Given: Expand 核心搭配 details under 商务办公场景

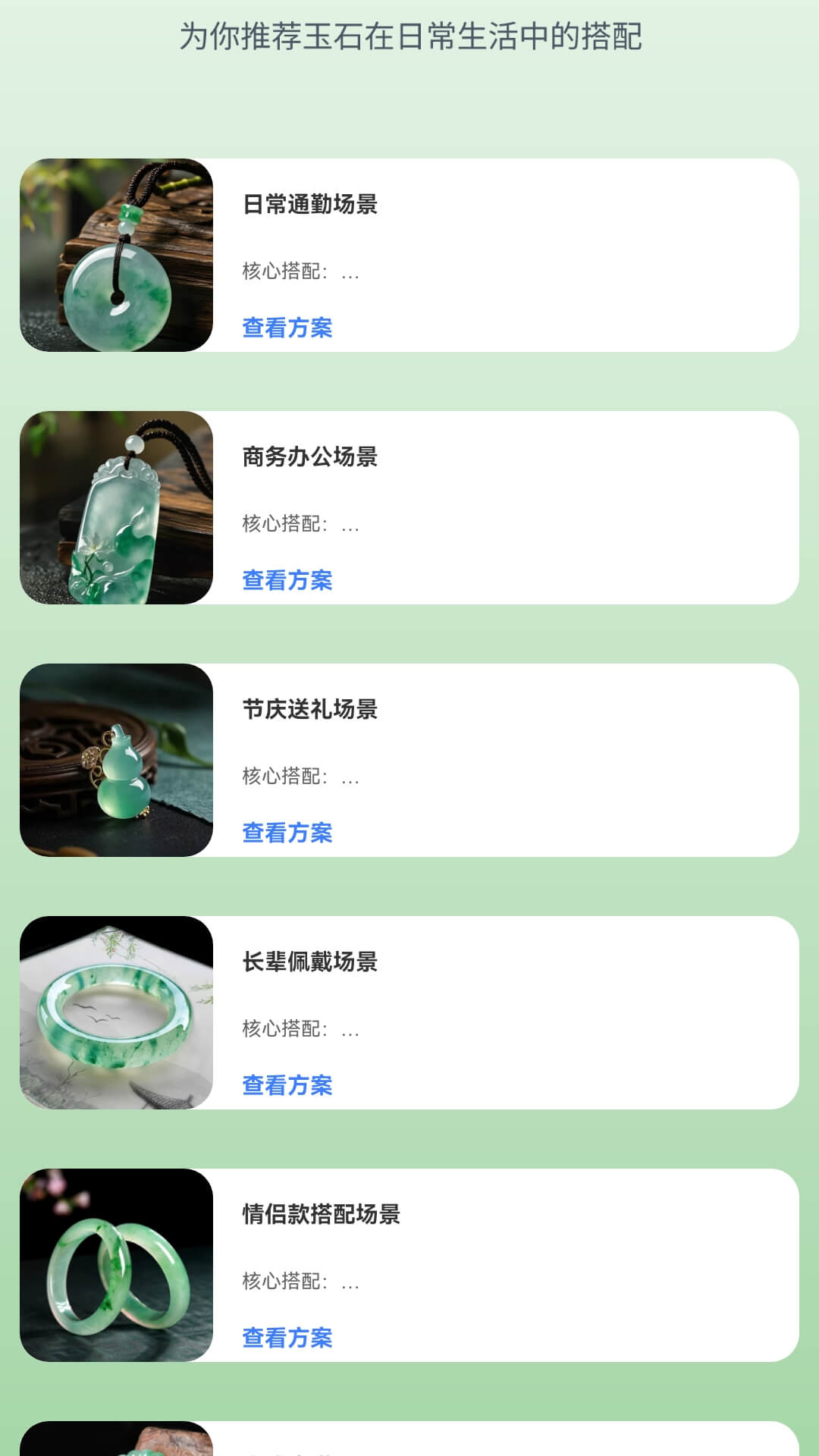Looking at the screenshot, I should pyautogui.click(x=301, y=522).
